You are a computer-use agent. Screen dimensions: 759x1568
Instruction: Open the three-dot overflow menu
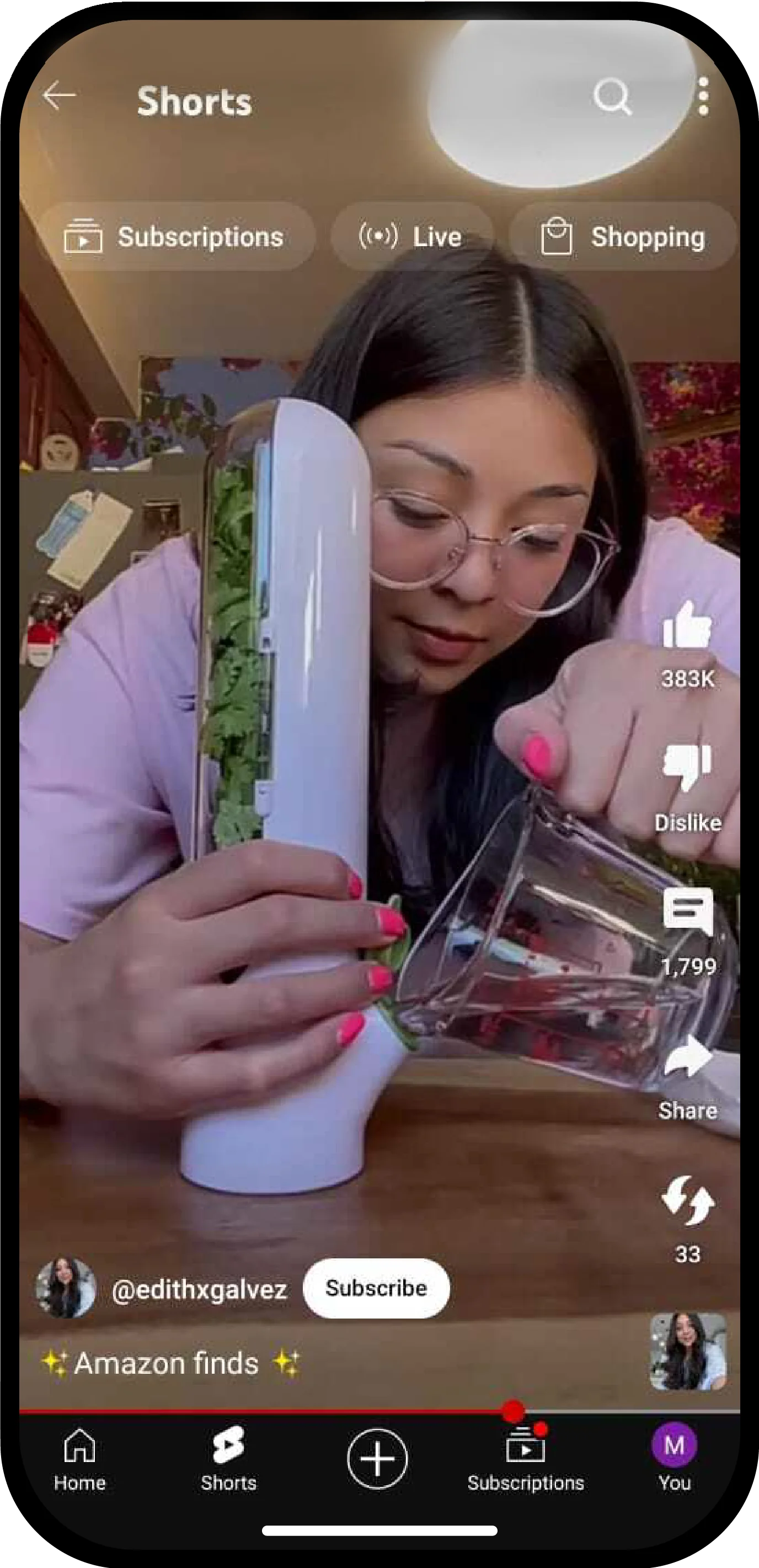[x=703, y=96]
